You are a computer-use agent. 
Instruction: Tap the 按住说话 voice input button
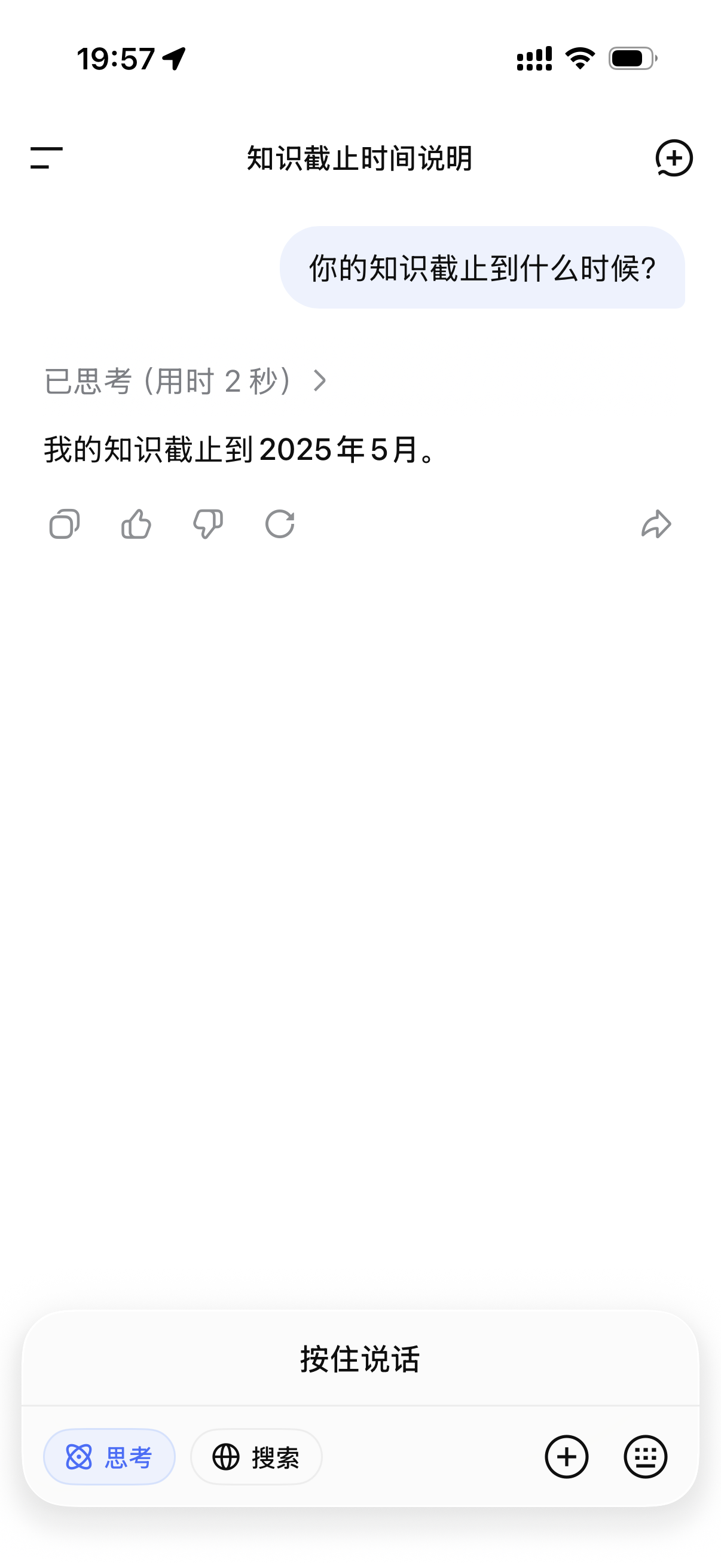pyautogui.click(x=360, y=1359)
